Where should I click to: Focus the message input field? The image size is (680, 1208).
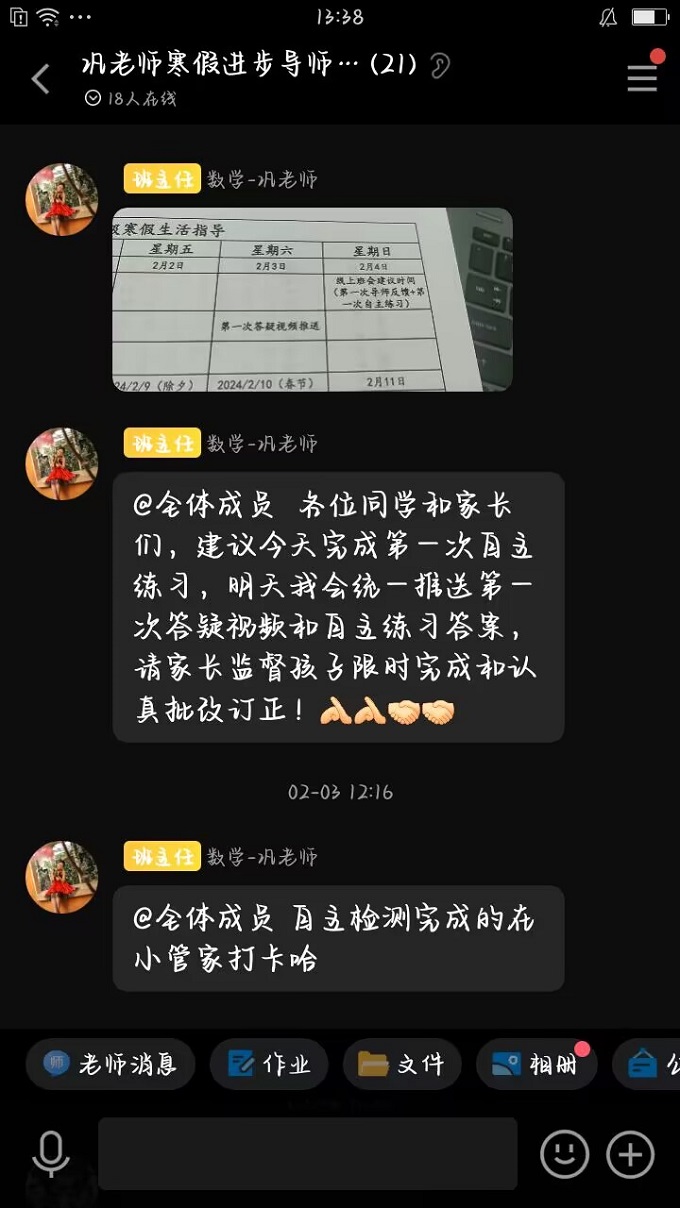307,1154
